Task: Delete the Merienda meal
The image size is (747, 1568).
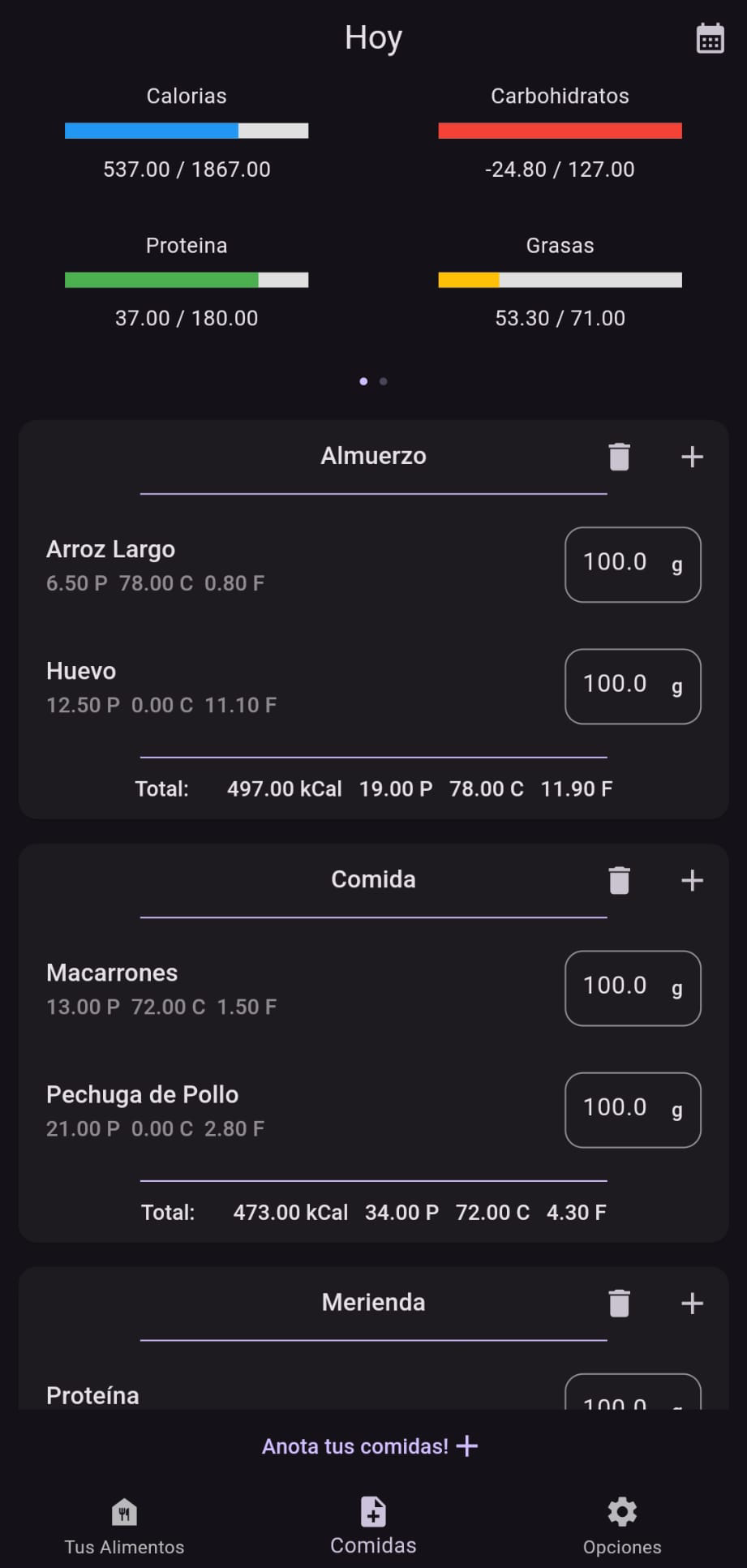Action: 619,1304
